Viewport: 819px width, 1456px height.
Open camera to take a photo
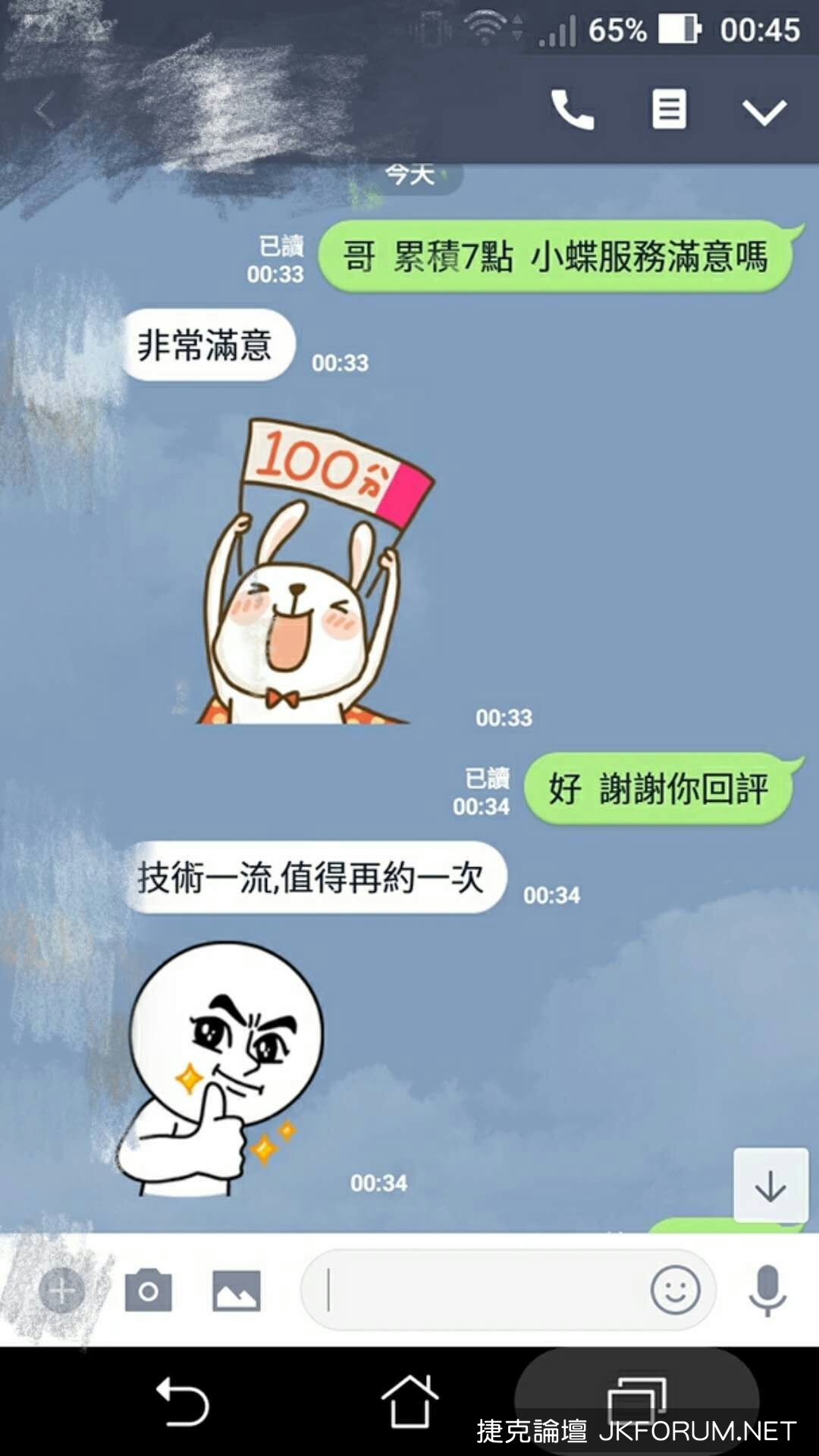149,1290
